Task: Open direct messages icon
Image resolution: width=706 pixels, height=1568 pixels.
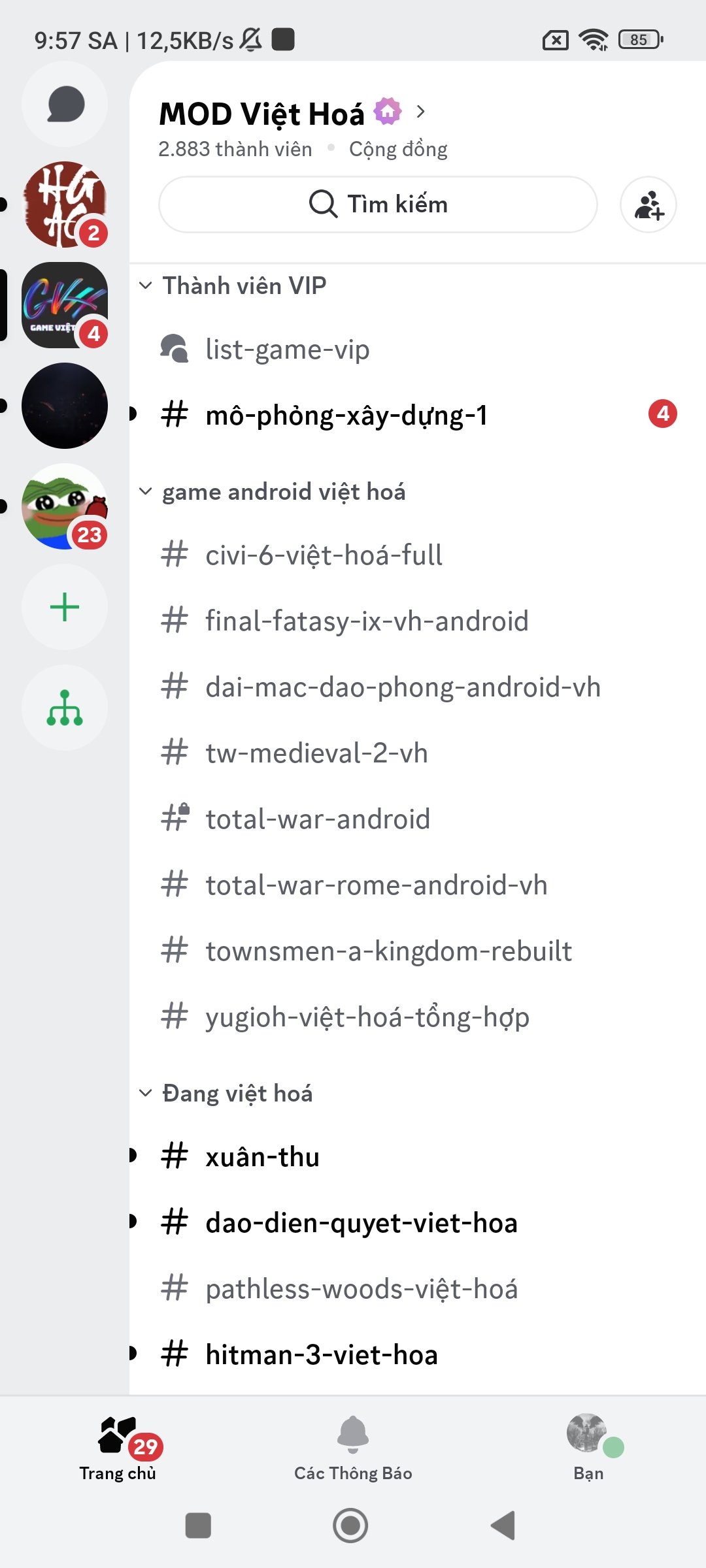Action: click(x=65, y=104)
